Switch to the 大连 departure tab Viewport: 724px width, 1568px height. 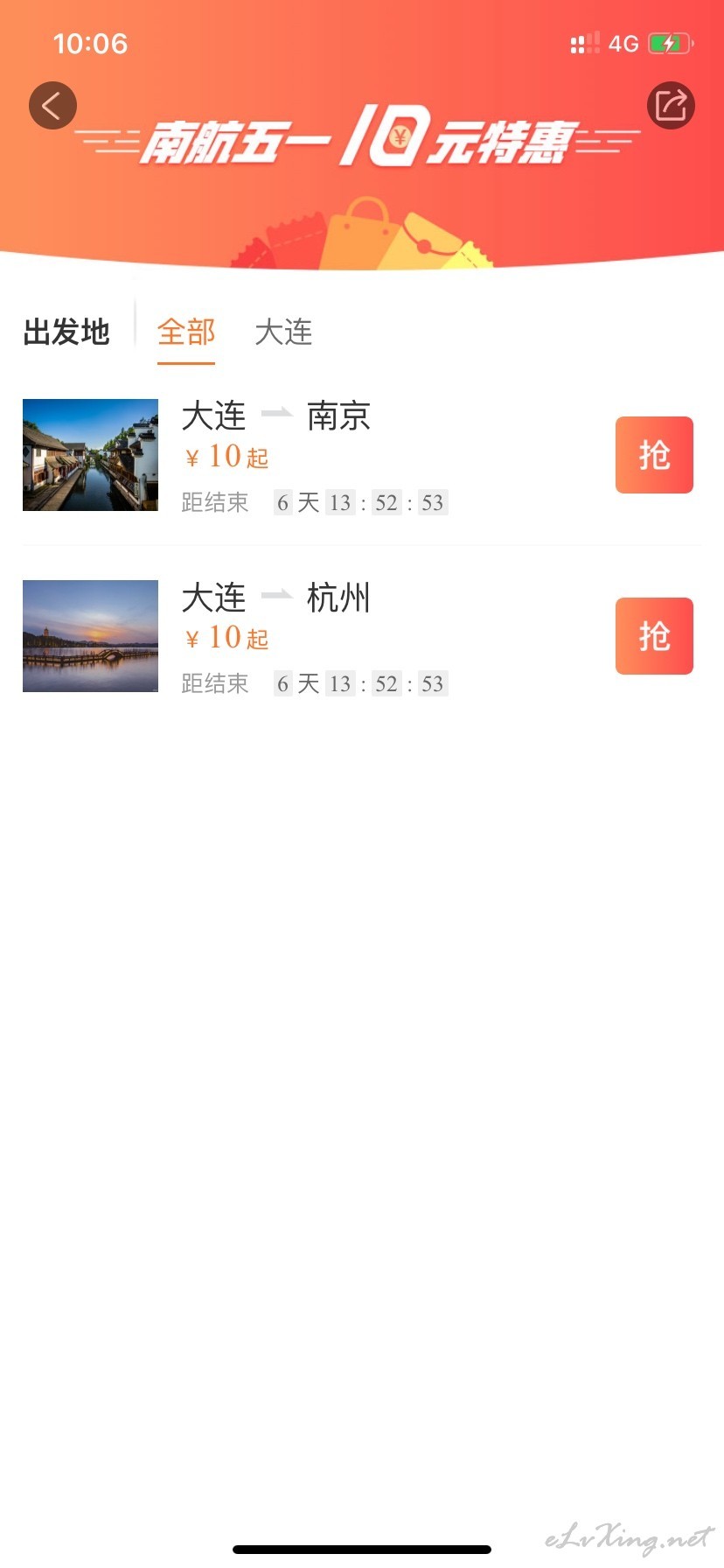(283, 332)
